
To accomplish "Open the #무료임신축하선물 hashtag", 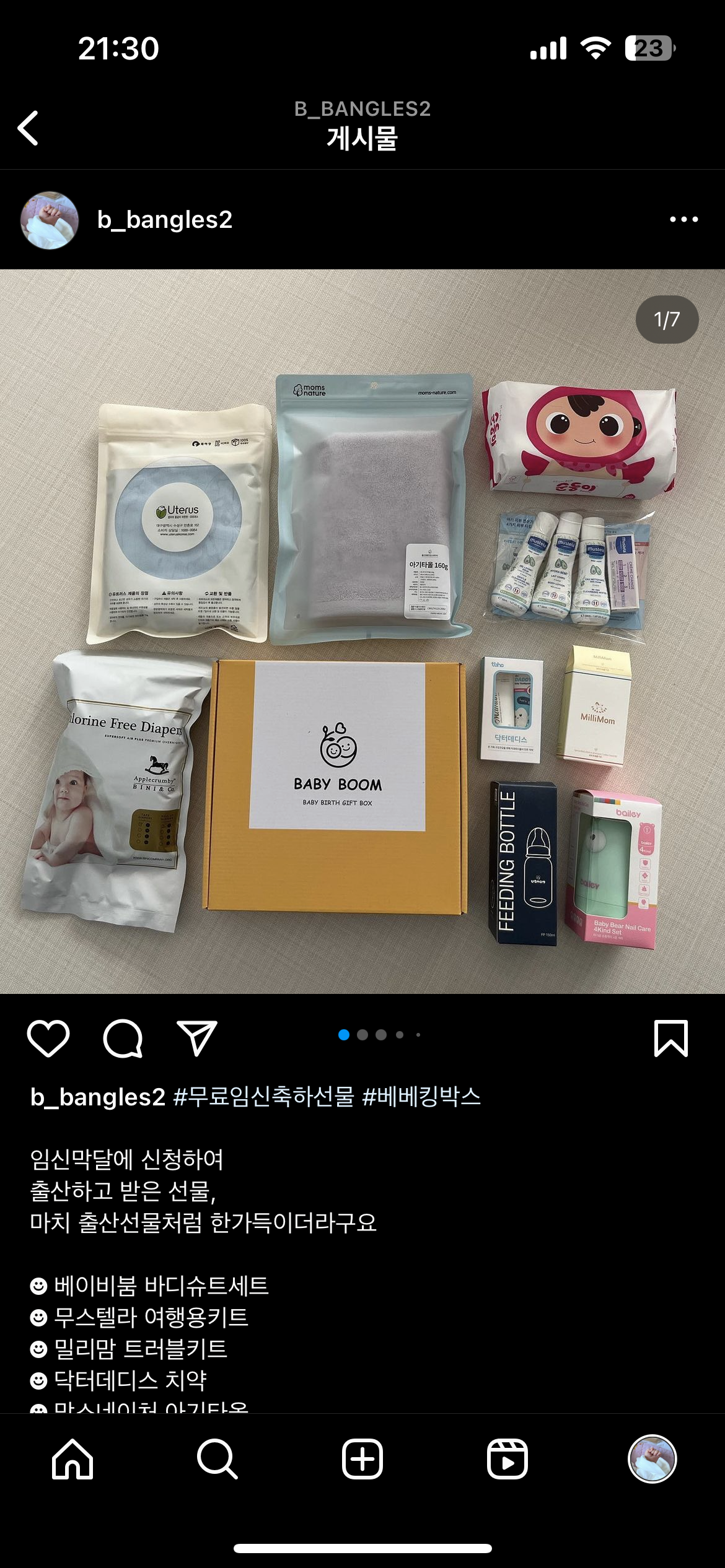I will pyautogui.click(x=263, y=1097).
